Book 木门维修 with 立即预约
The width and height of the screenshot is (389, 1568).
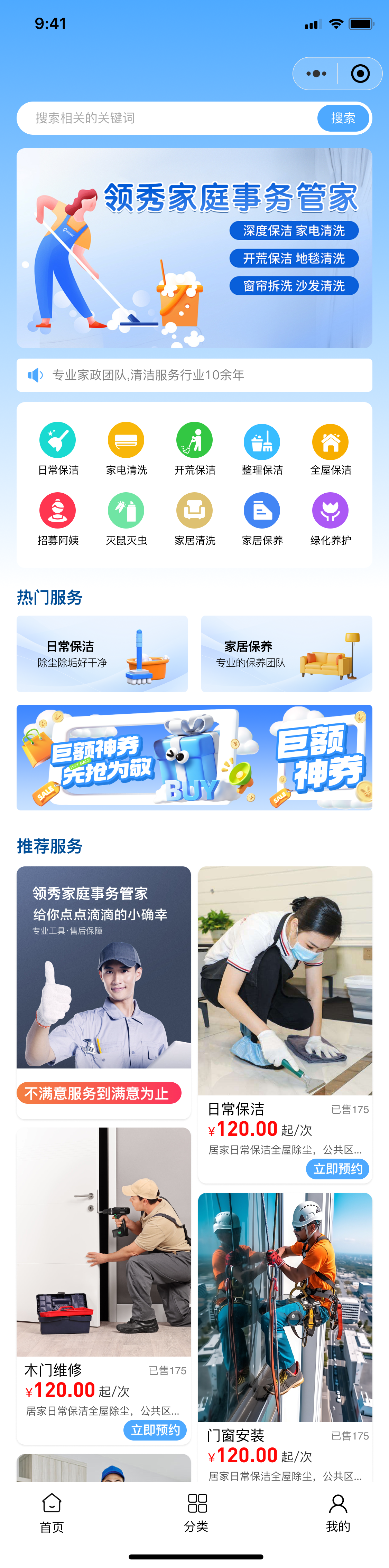[156, 1429]
